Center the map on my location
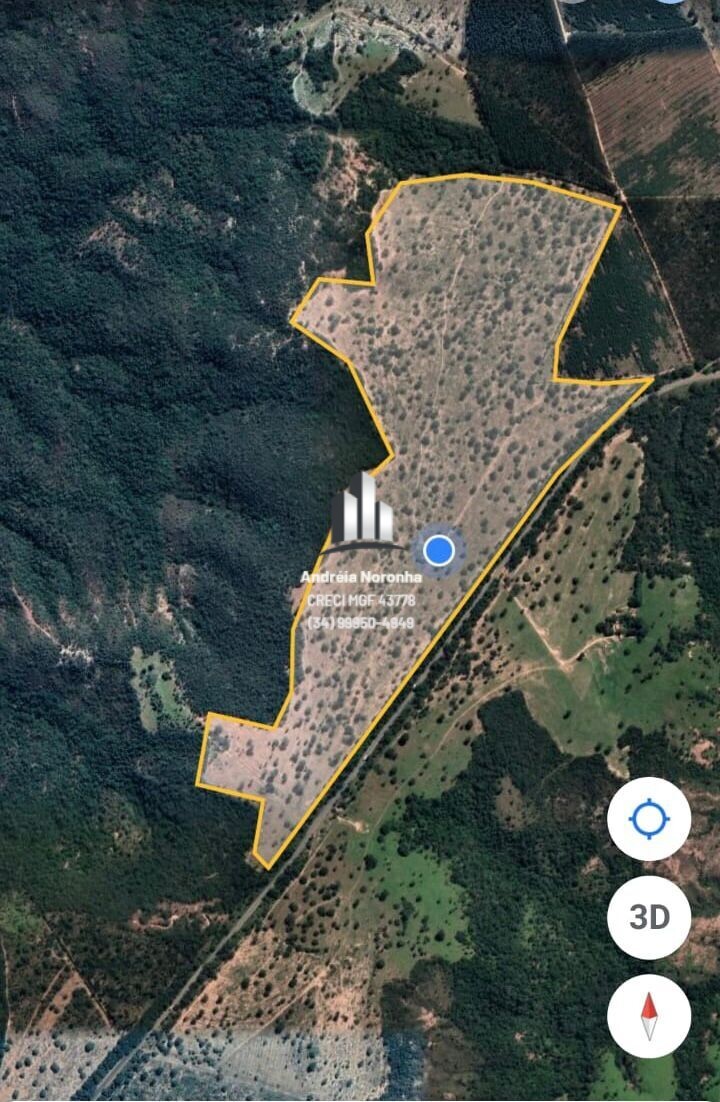 [648, 819]
